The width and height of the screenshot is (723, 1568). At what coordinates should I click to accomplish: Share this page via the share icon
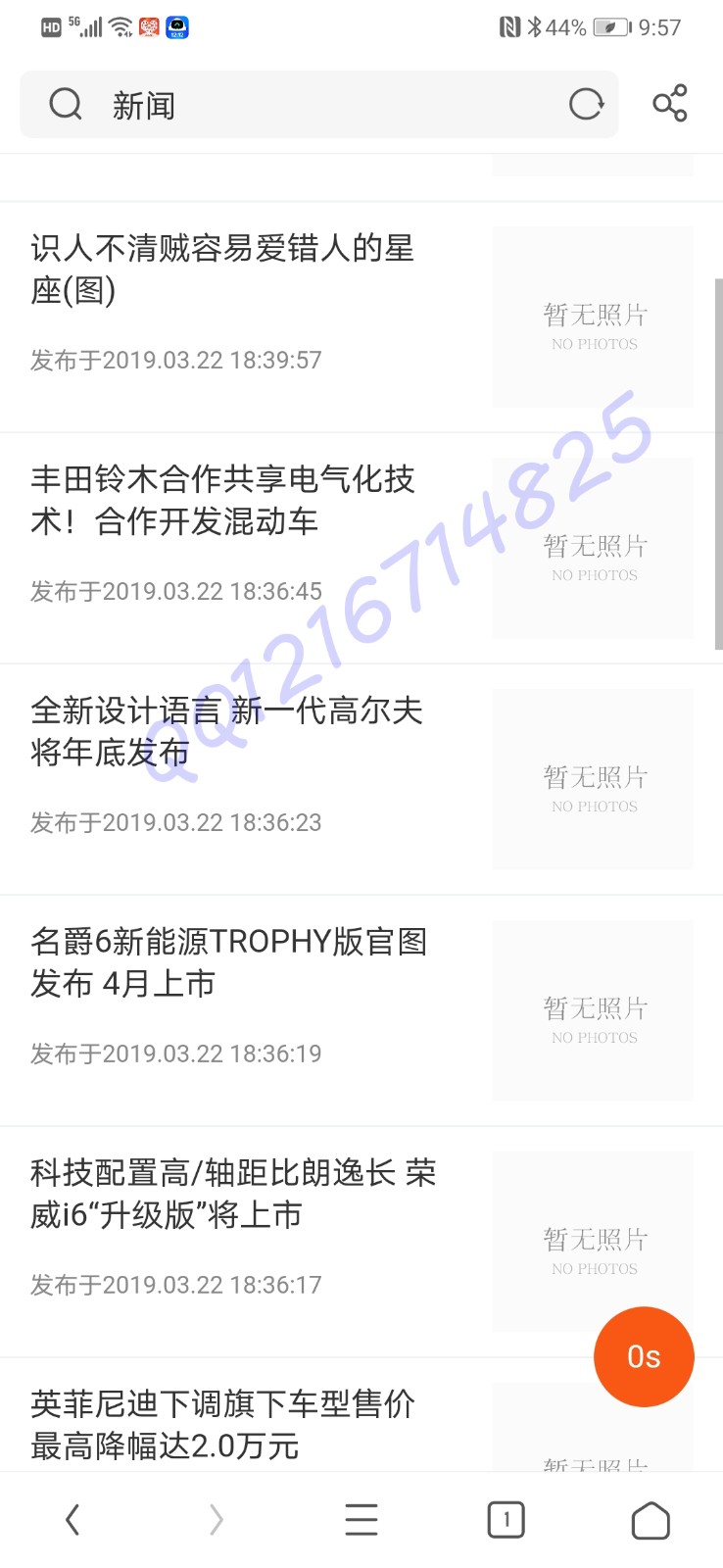(670, 103)
